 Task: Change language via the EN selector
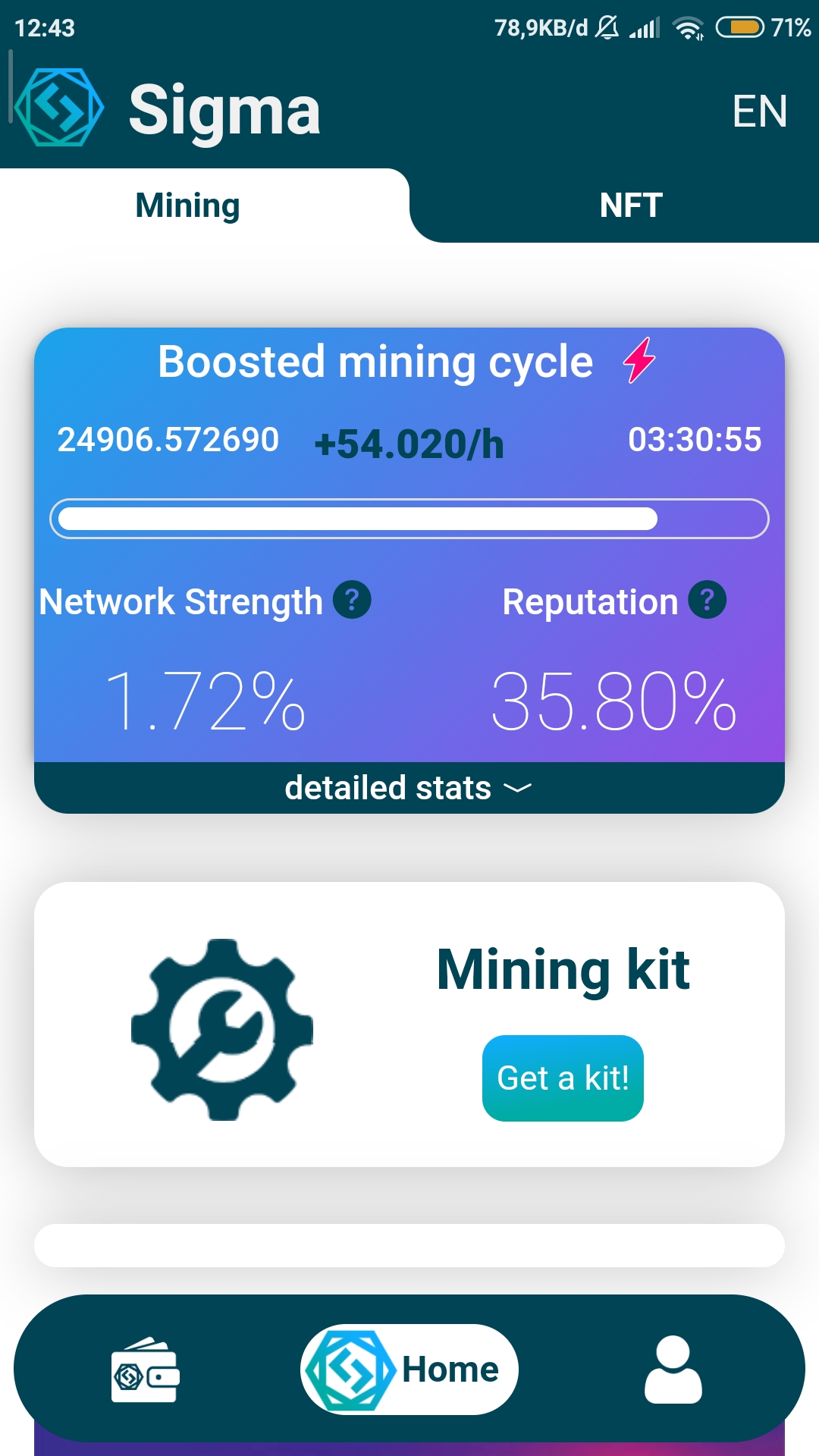(759, 111)
